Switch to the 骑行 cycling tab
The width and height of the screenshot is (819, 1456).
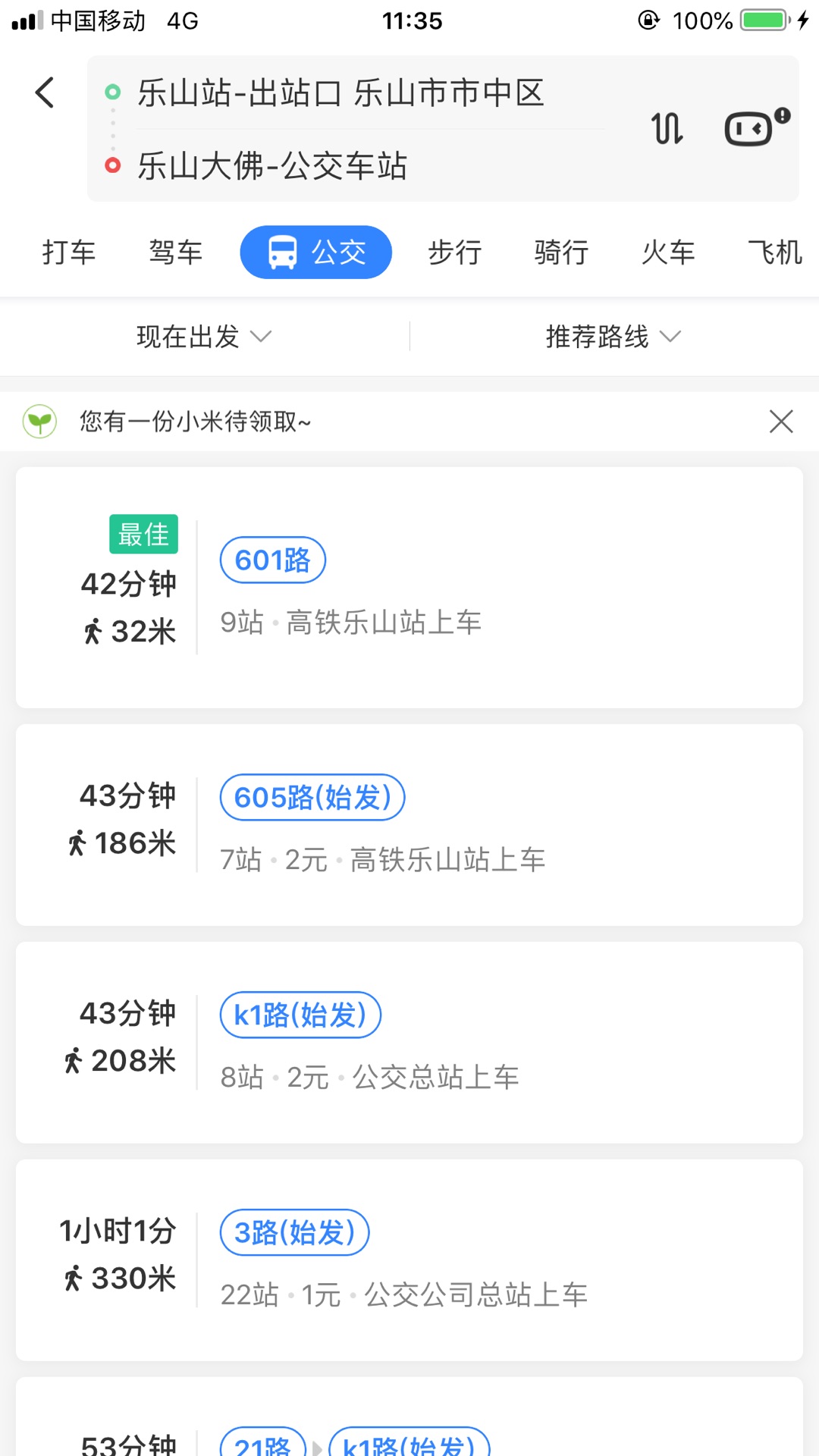click(561, 253)
